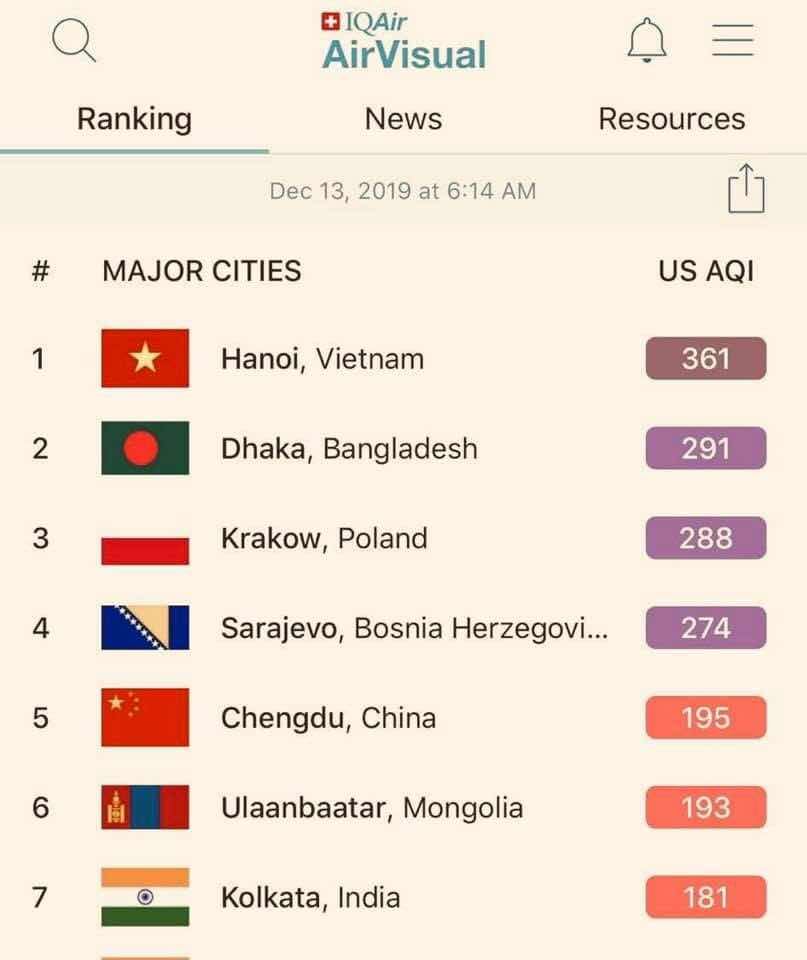Open Chengdu, China air quality

[328, 718]
